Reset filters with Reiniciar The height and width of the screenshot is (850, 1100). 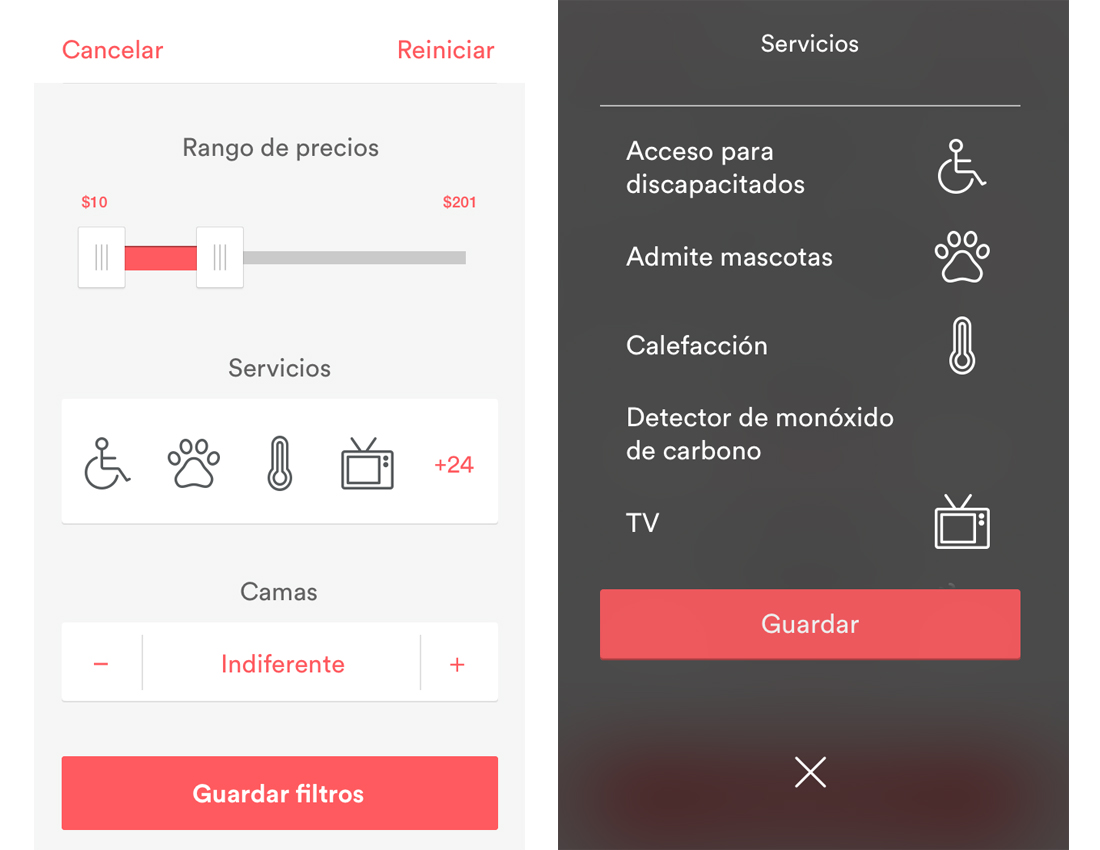point(445,50)
